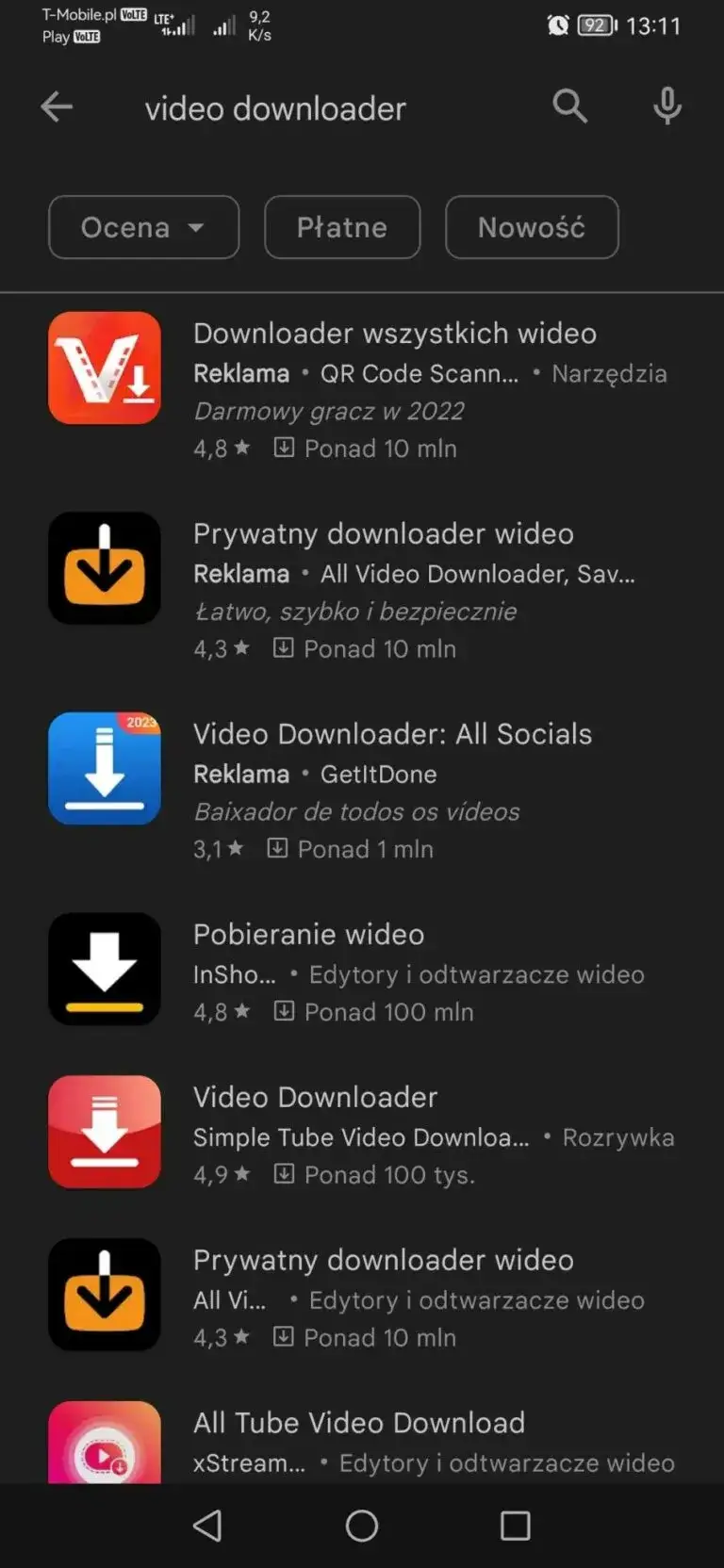Screen dimensions: 724x1568
Task: Open the Downloader wszystkich wideo app icon
Action: click(104, 368)
